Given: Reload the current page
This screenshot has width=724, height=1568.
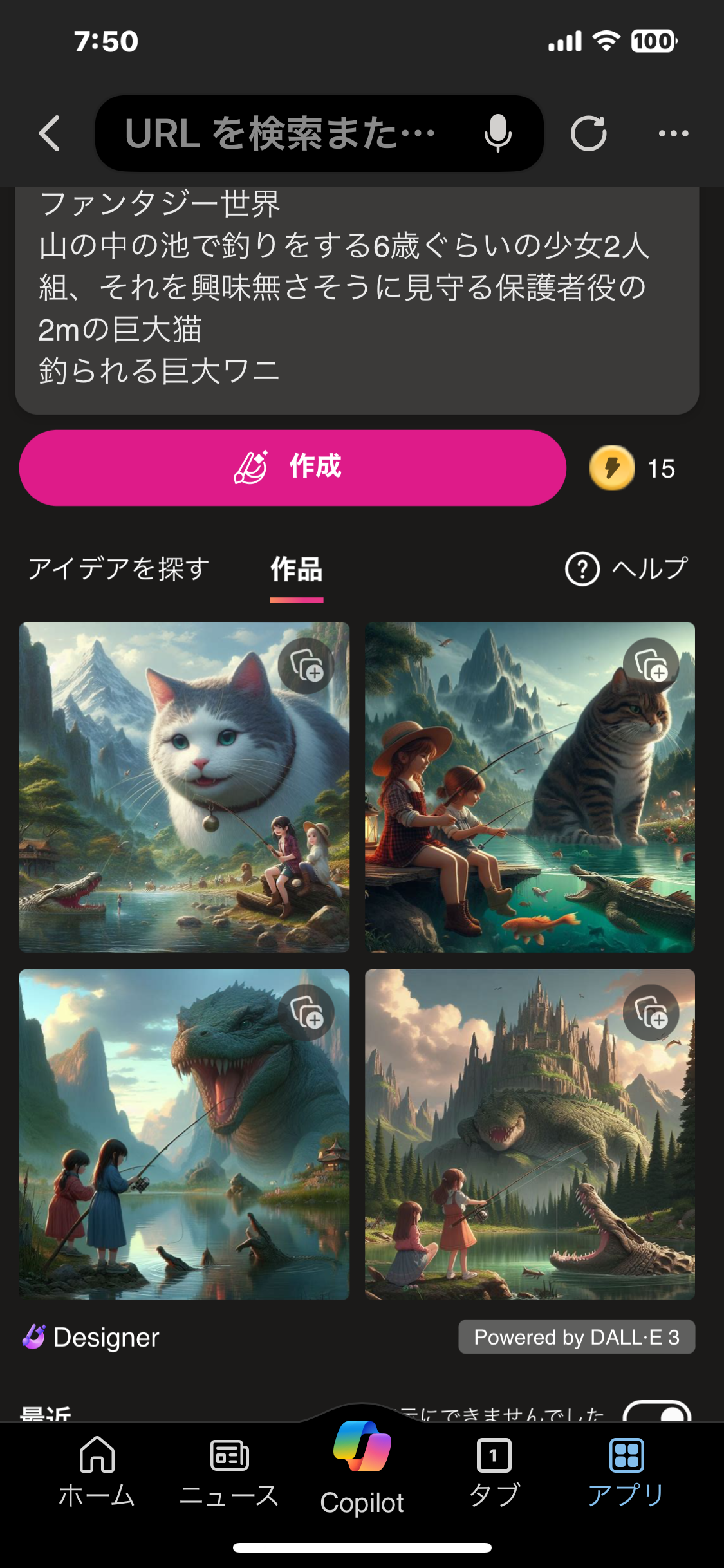Looking at the screenshot, I should point(588,134).
